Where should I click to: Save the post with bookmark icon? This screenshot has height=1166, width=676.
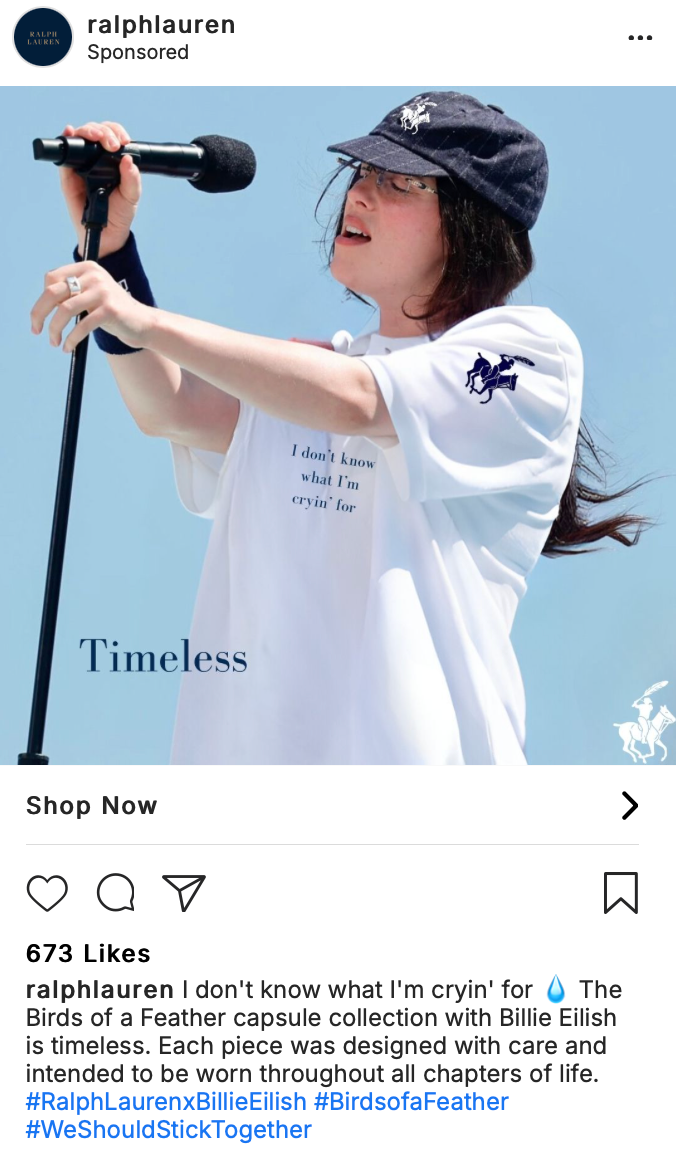click(620, 893)
